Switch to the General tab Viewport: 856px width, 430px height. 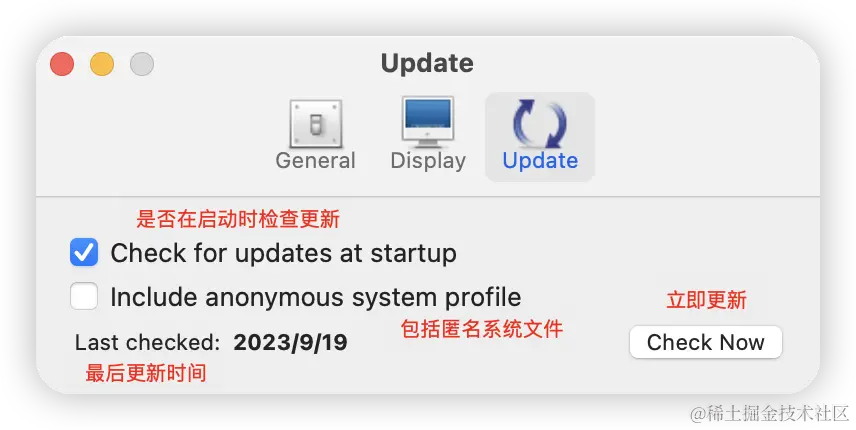coord(316,135)
